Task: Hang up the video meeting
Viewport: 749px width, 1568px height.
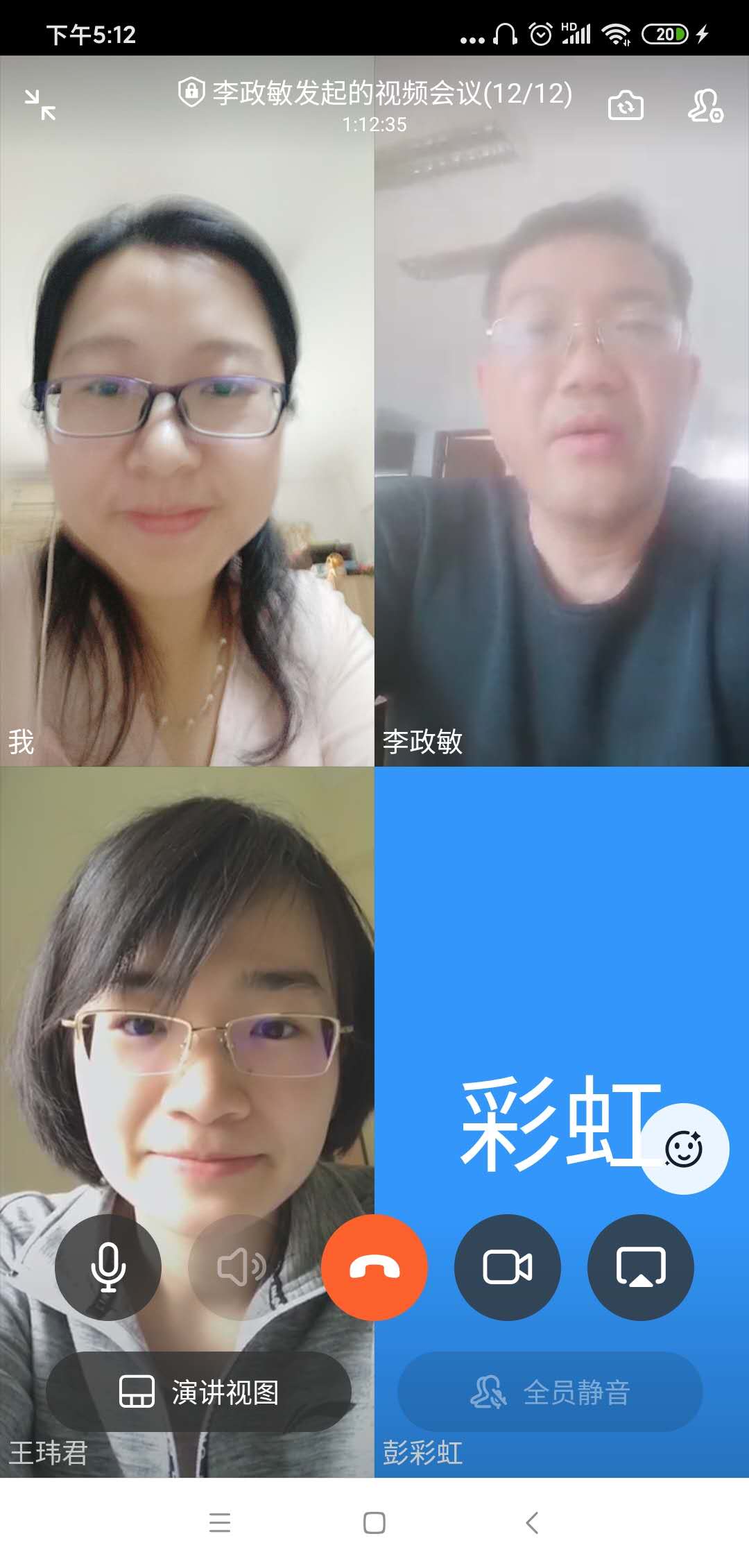Action: pyautogui.click(x=374, y=1267)
